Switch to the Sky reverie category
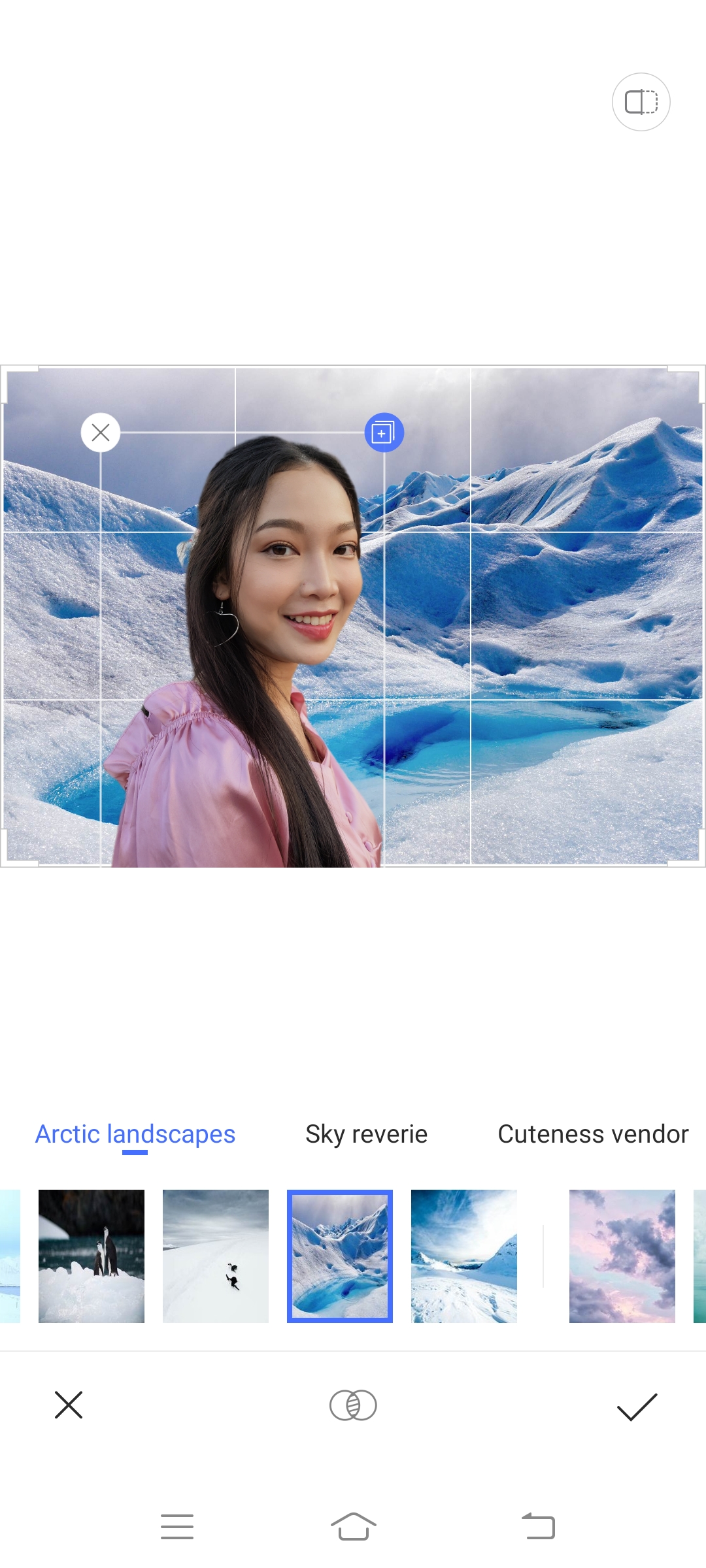Screen dimensions: 706x1568 366,1134
